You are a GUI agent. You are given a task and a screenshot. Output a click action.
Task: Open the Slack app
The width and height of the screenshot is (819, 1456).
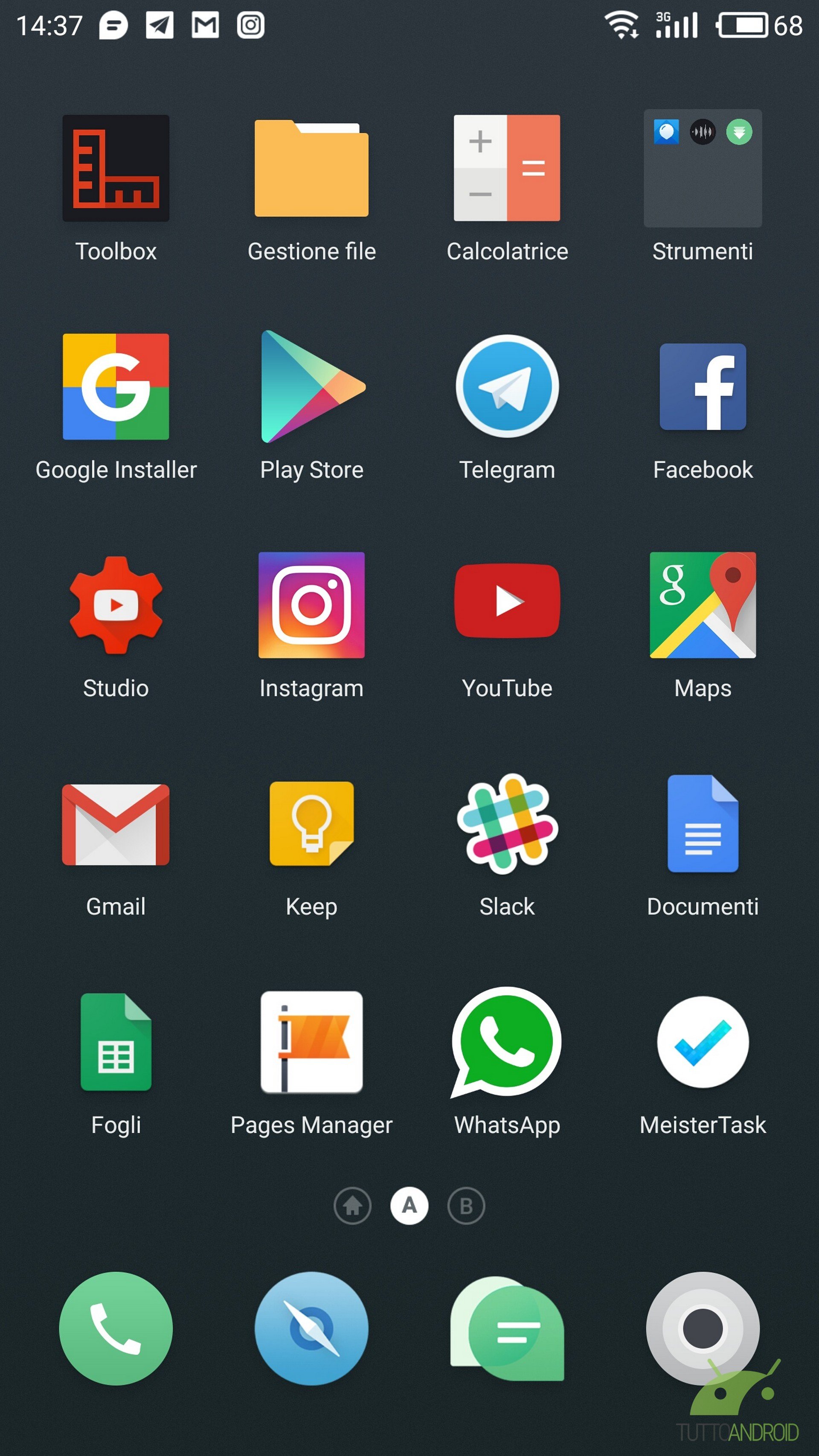[x=507, y=824]
